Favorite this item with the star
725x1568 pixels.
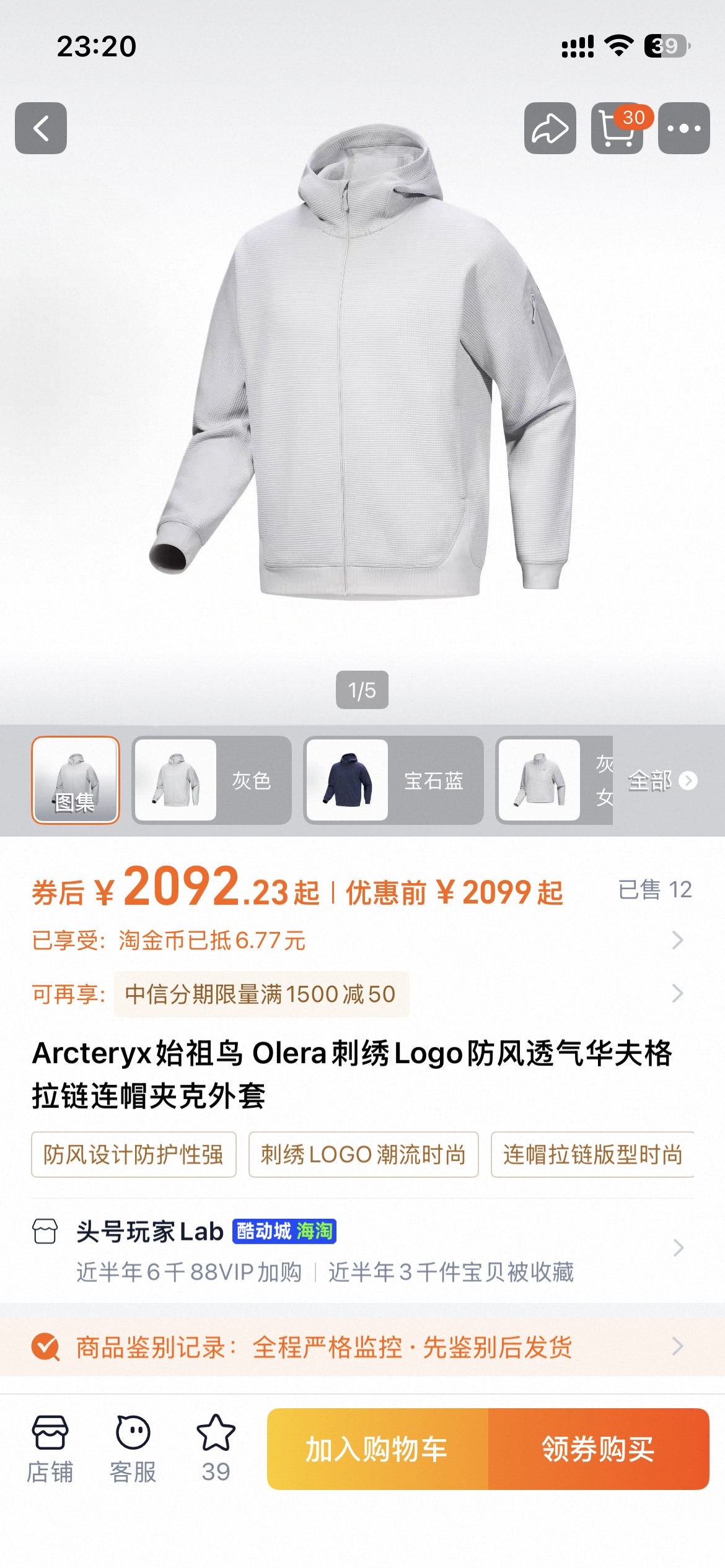(x=216, y=1448)
